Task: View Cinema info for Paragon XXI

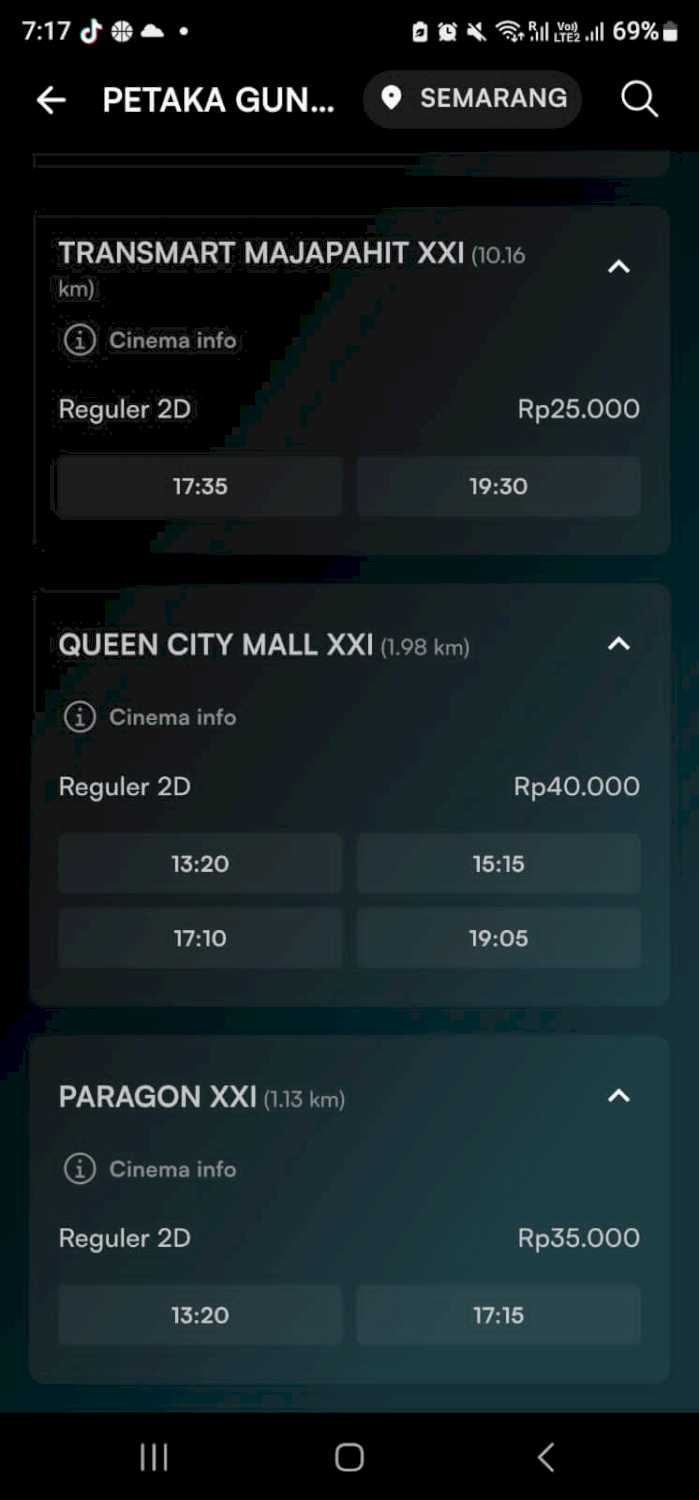Action: click(x=151, y=1169)
